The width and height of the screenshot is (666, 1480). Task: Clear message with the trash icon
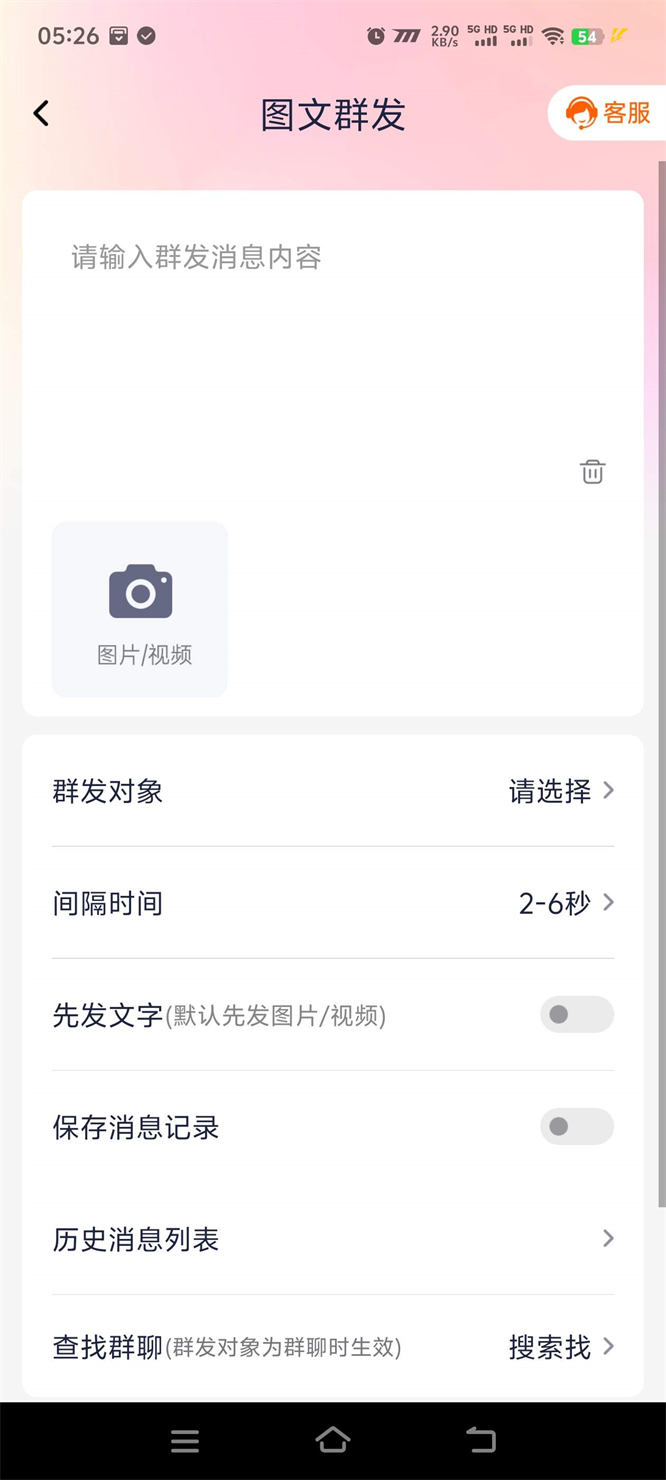593,471
